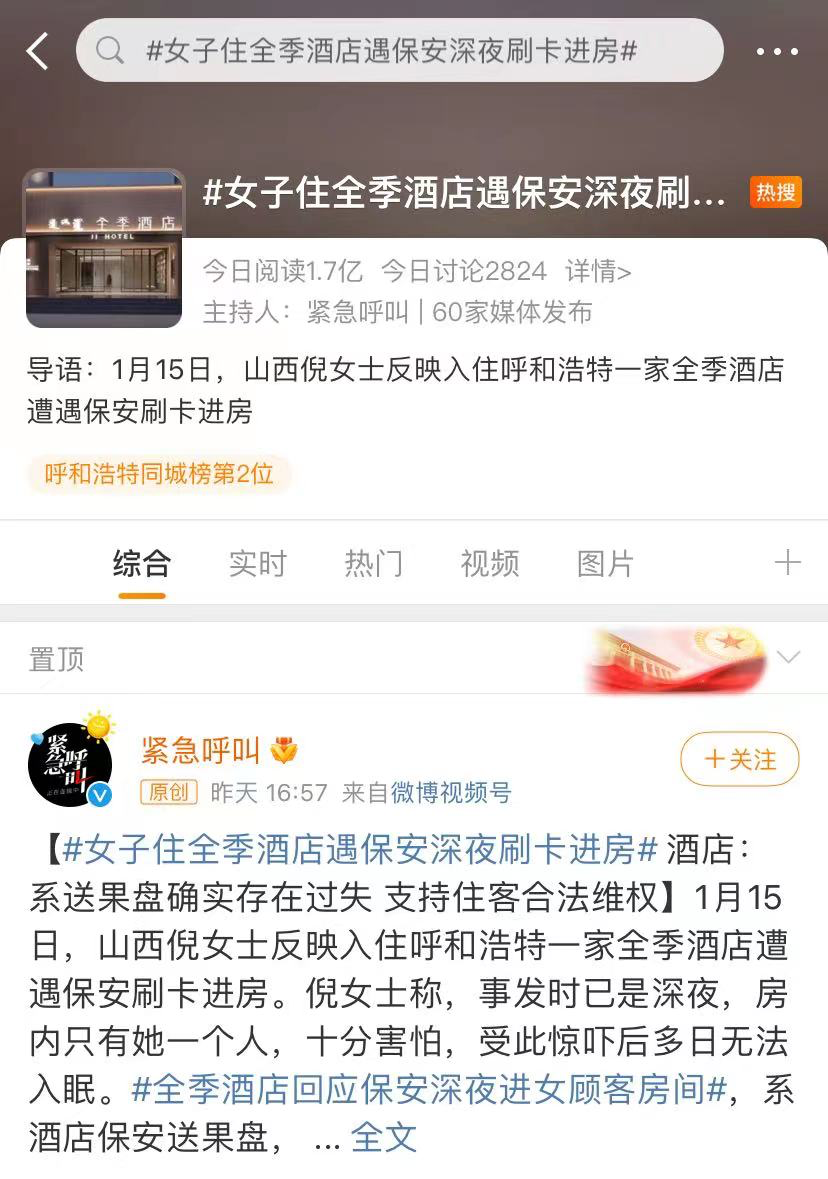
Task: Switch to the 视频 tab
Action: click(489, 564)
